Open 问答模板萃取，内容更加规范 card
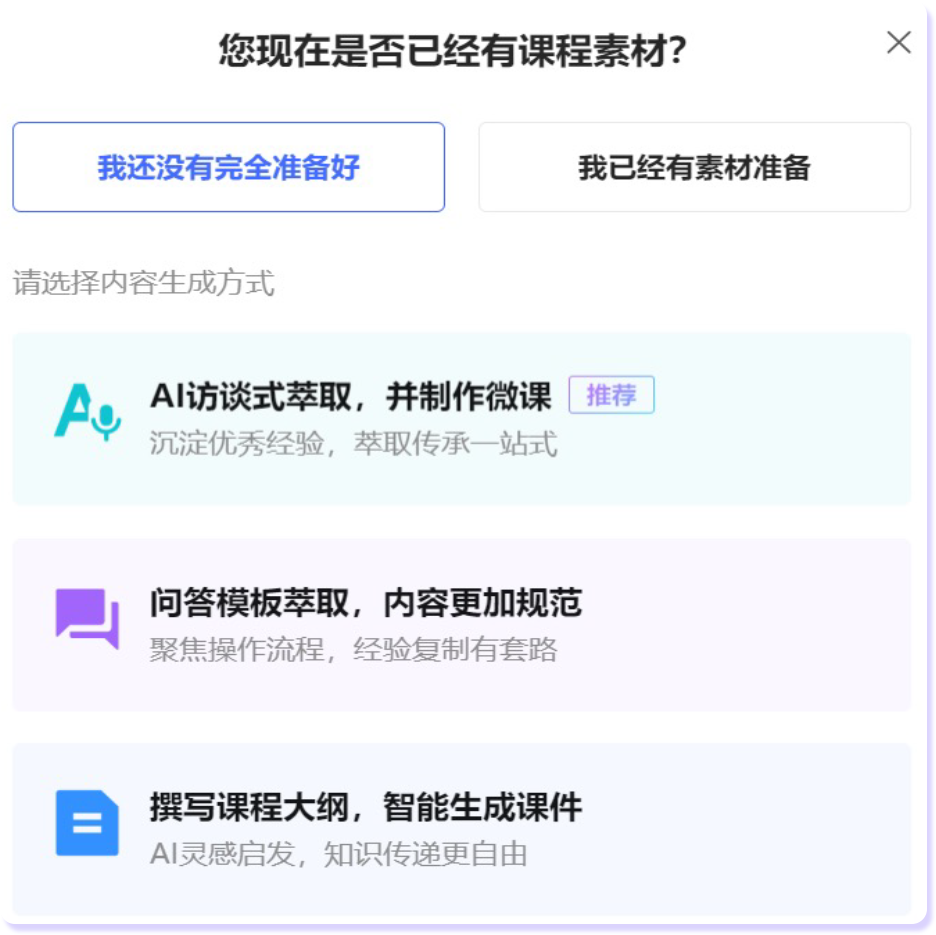 click(461, 624)
